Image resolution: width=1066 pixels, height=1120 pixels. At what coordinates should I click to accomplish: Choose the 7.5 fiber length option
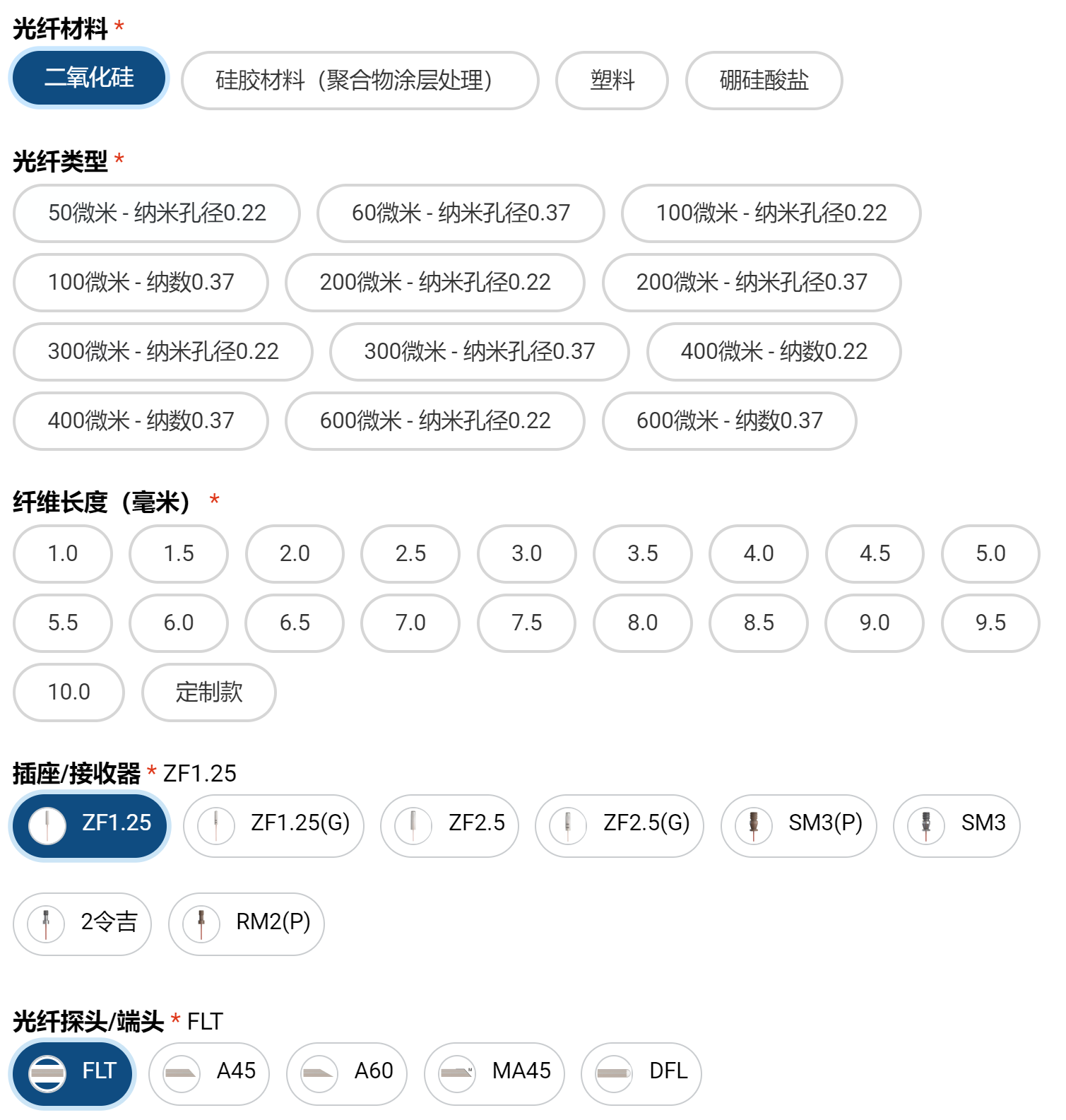[x=526, y=623]
